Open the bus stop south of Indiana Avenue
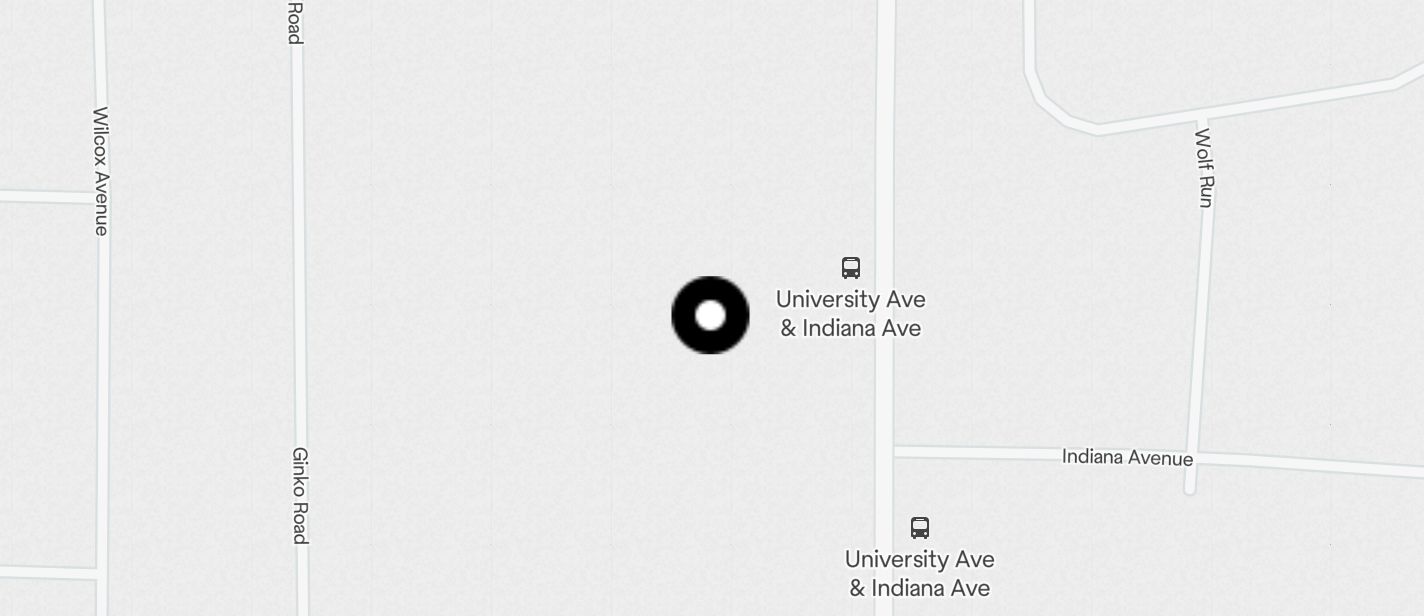 tap(920, 528)
